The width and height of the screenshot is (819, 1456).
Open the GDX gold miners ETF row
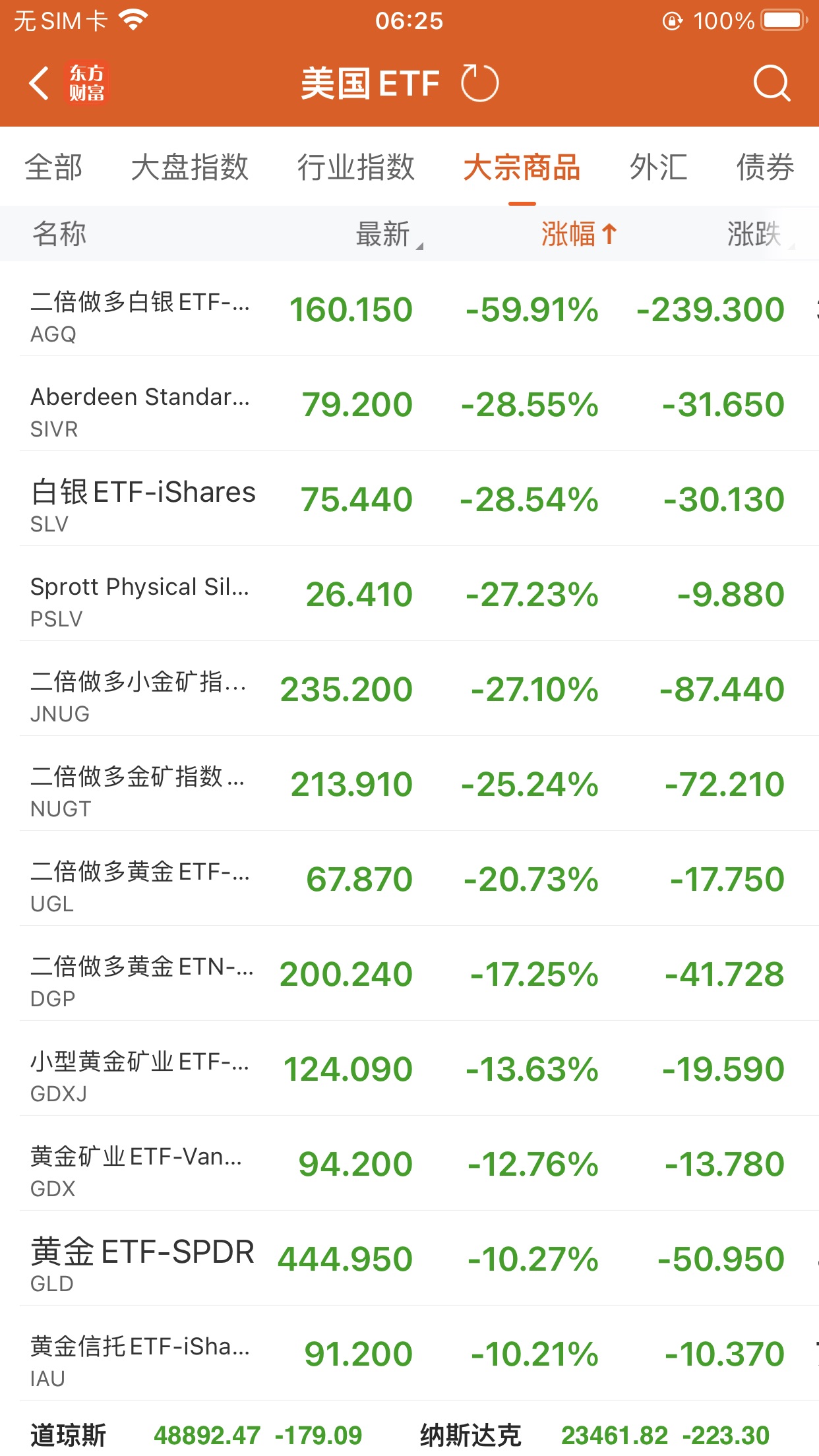point(409,1165)
